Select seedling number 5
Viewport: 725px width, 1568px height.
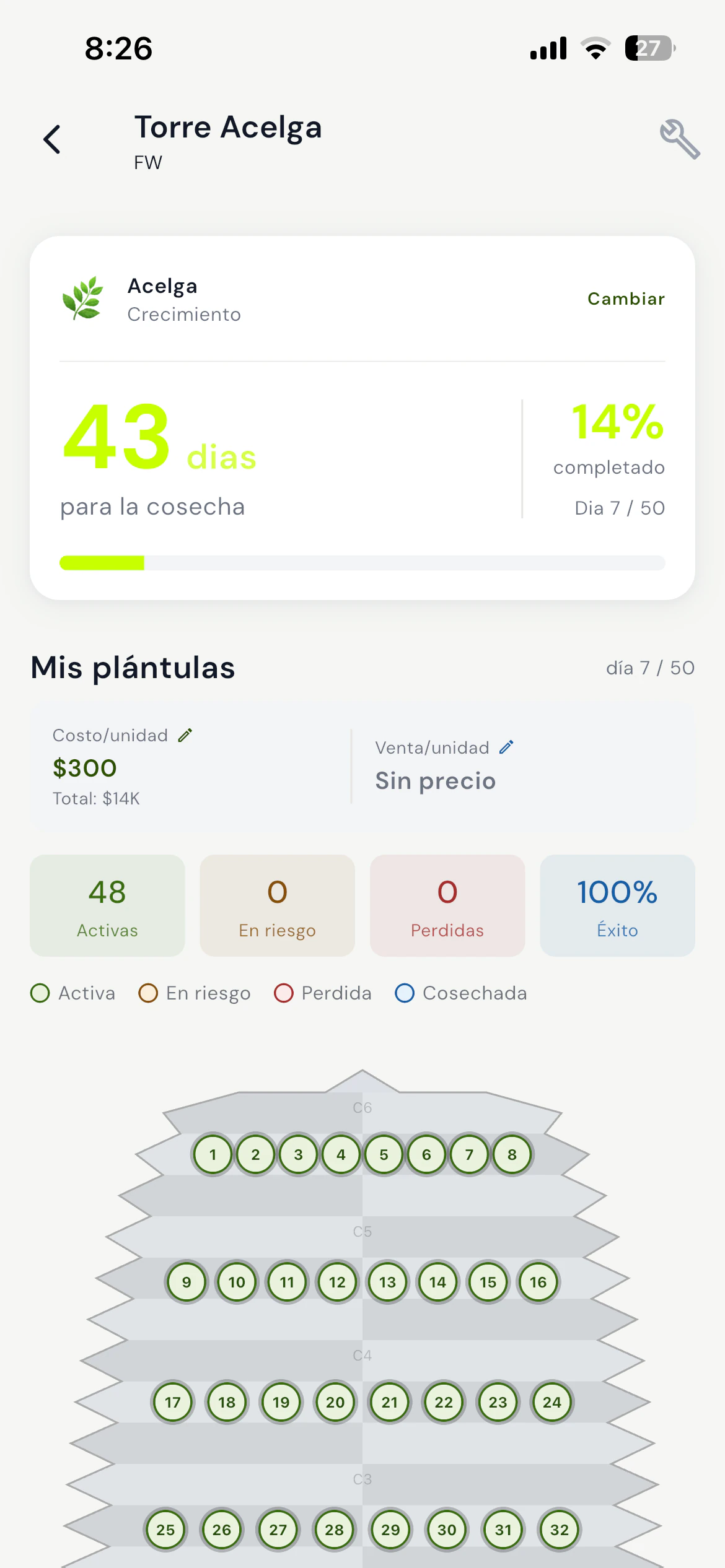[384, 1154]
